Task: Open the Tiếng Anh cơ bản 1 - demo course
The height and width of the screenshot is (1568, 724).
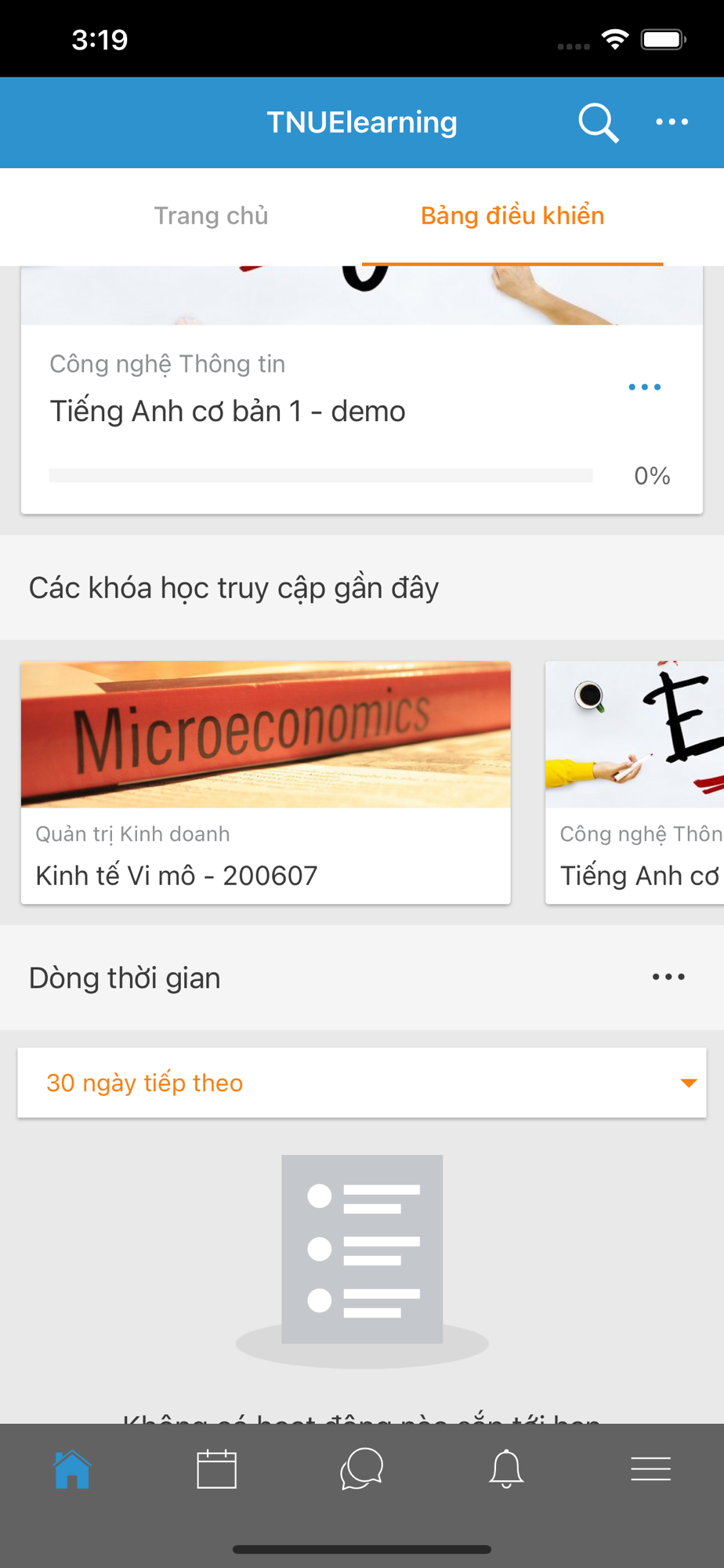Action: pos(227,411)
